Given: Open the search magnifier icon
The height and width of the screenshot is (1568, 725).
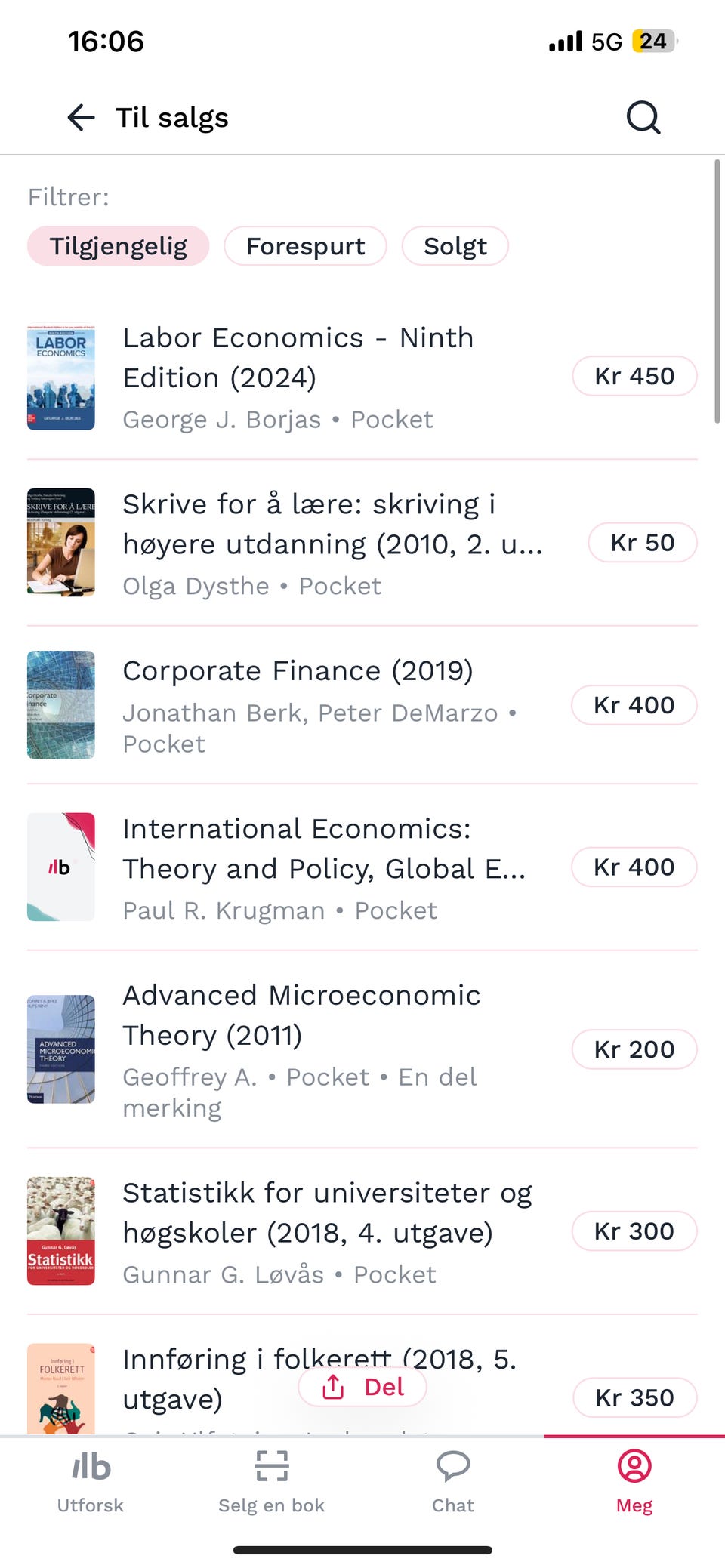Looking at the screenshot, I should tap(643, 118).
